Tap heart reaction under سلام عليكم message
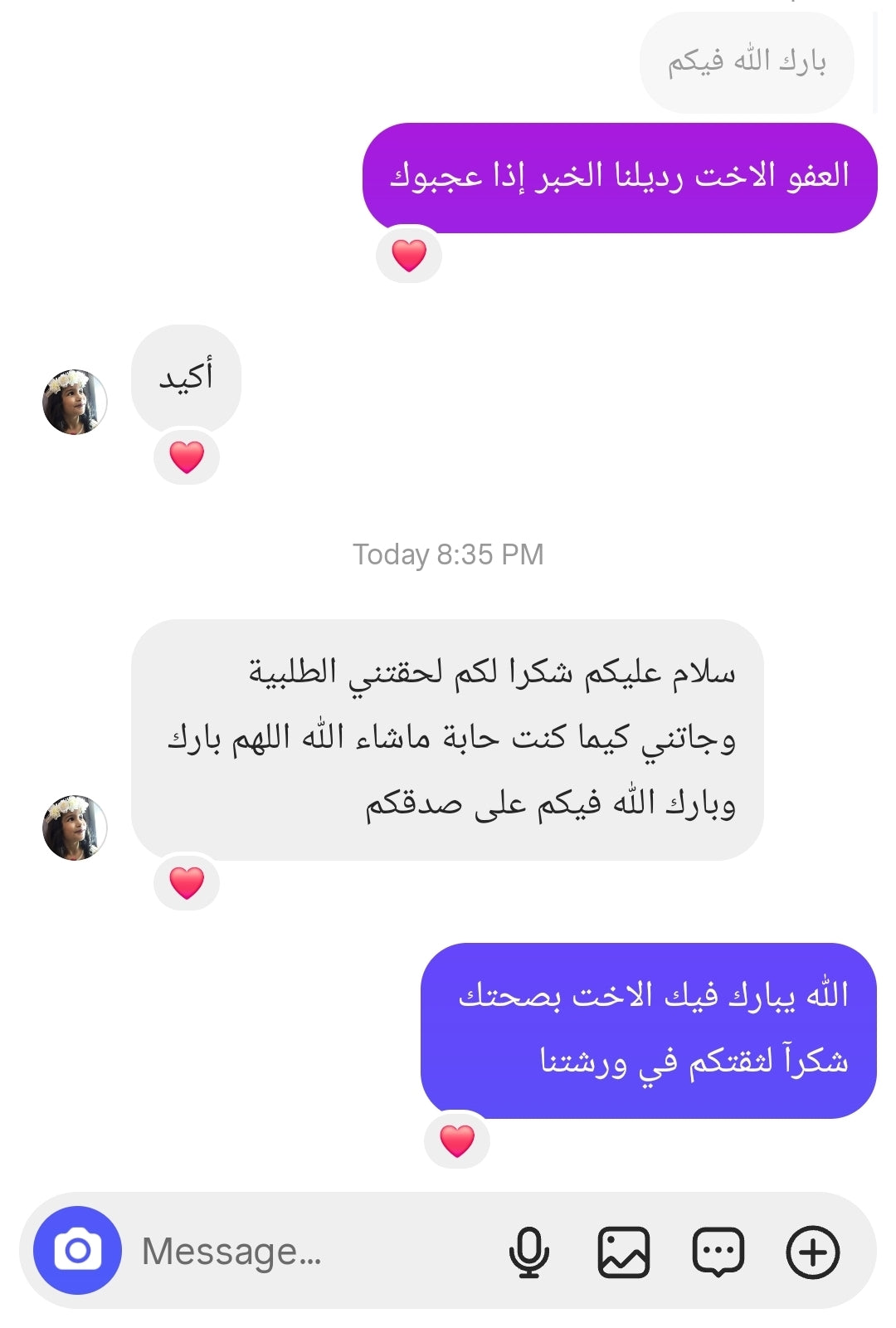Viewport: 896px width, 1328px height. pyautogui.click(x=187, y=882)
